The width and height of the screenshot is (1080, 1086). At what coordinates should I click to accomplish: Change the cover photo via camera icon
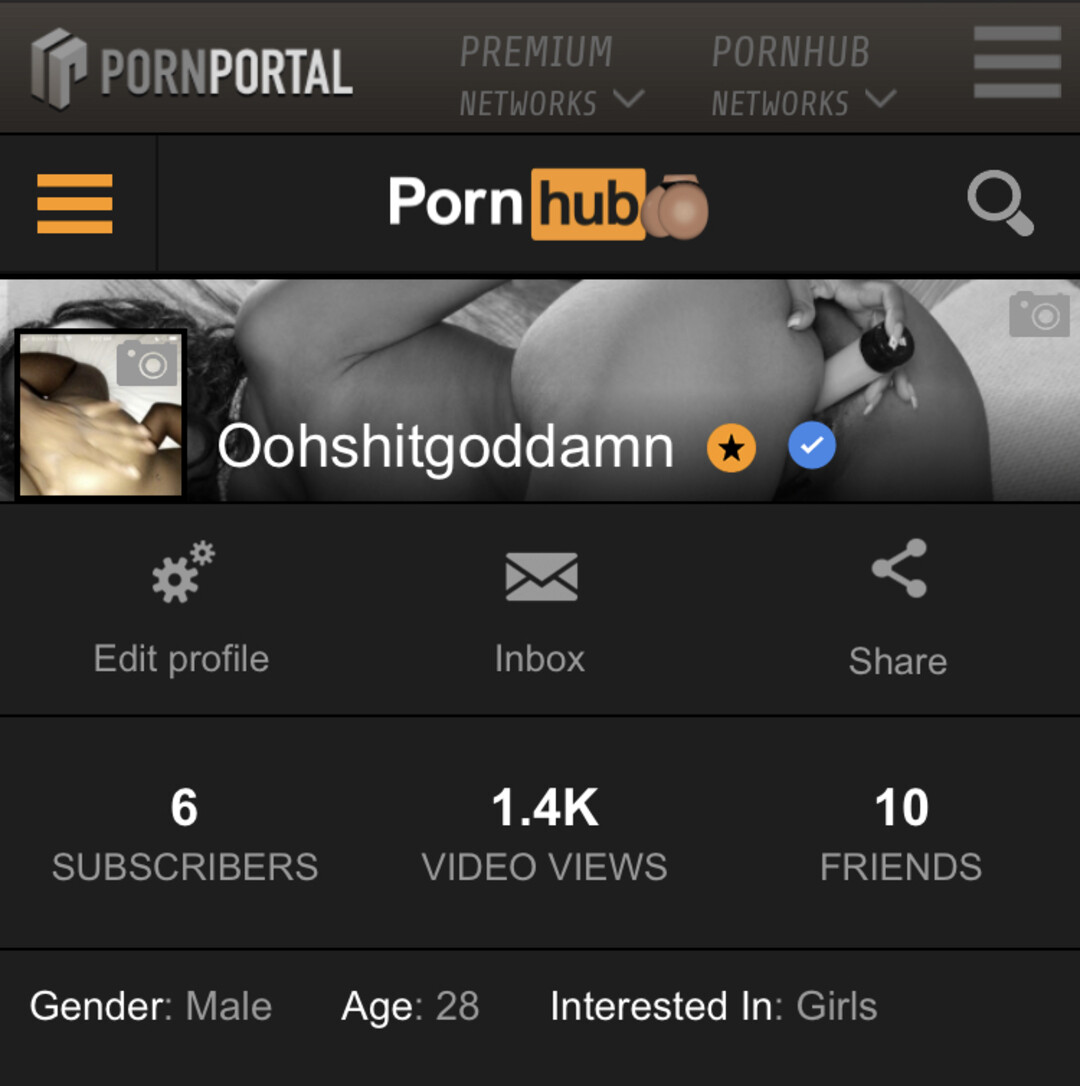click(1039, 314)
